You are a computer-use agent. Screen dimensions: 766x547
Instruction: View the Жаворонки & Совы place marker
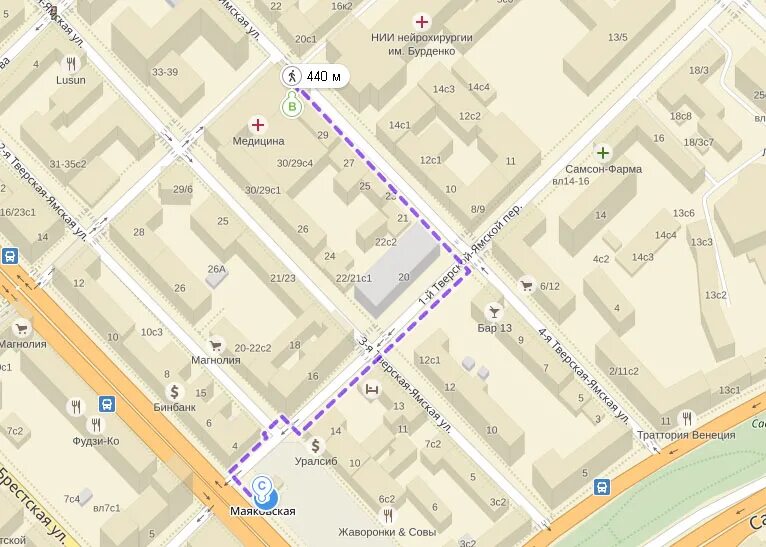[x=387, y=516]
